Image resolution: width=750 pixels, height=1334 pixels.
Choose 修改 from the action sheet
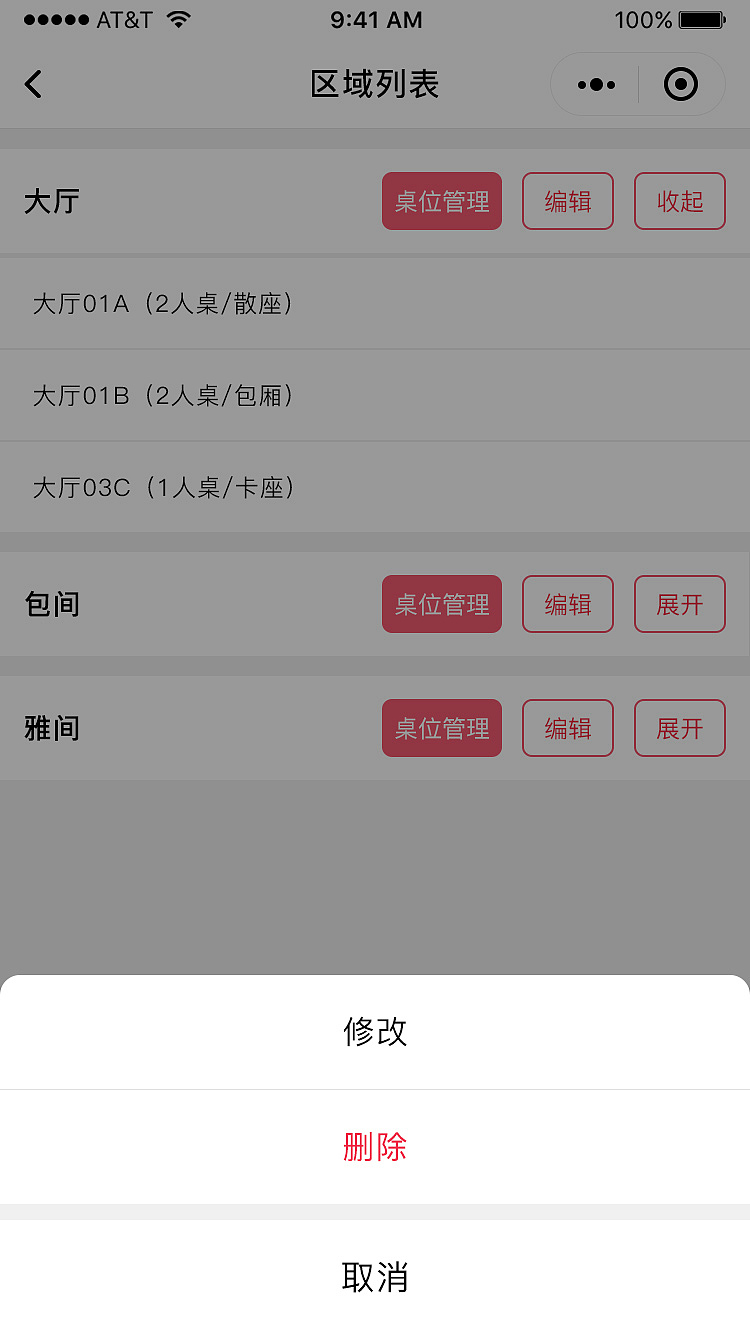click(375, 1032)
